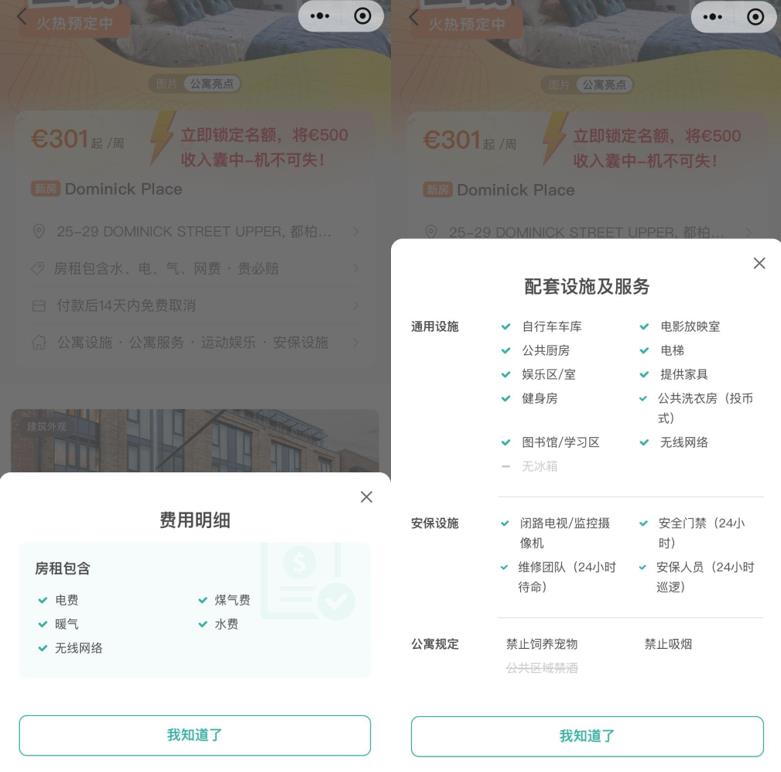Tap 我知道了 under the 配套设施及服务 sheet
781x772 pixels.
pos(587,736)
